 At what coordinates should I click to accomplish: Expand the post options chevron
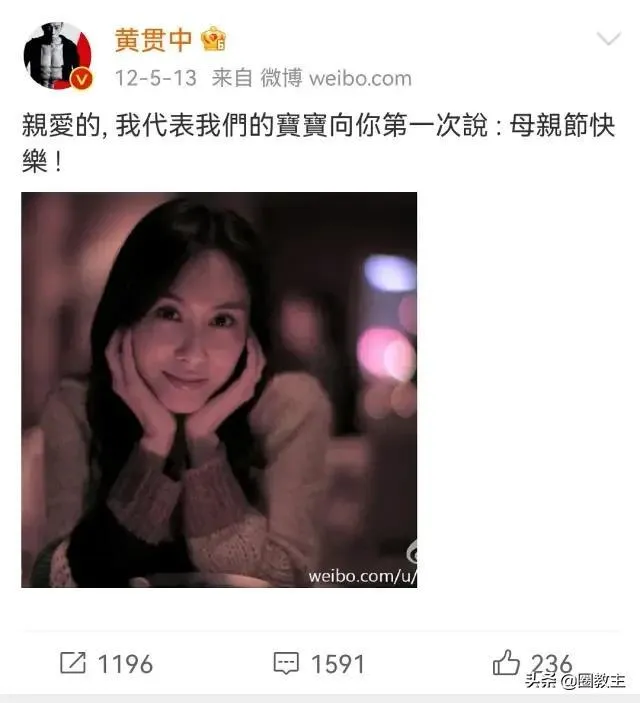click(608, 40)
